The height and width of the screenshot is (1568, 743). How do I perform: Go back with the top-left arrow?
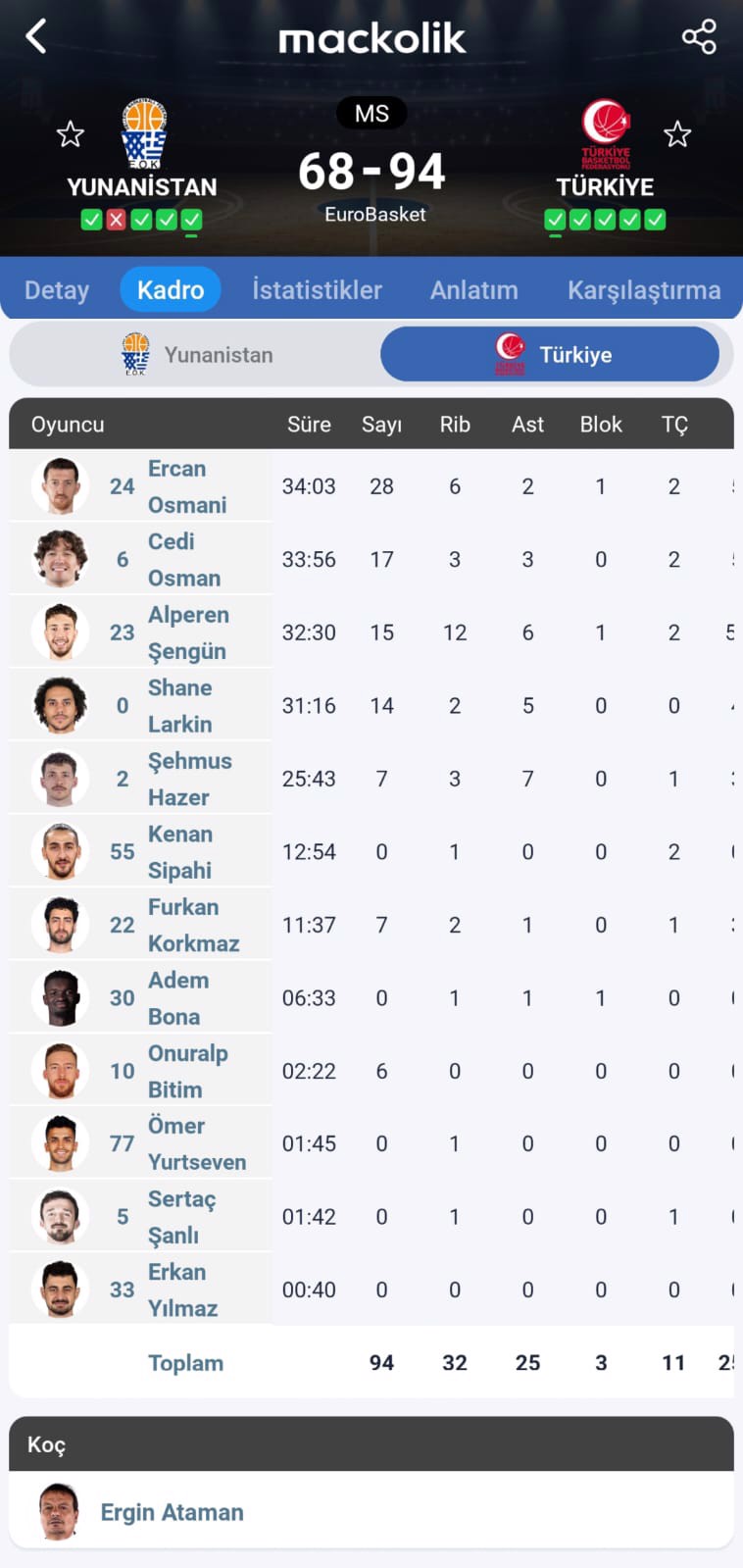tap(36, 37)
